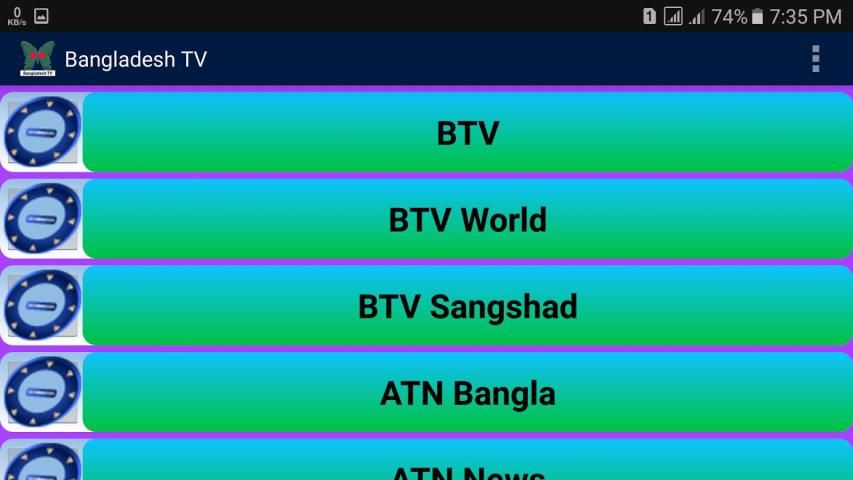Tap the ATN News channel
Viewport: 853px width, 480px height.
click(x=467, y=465)
